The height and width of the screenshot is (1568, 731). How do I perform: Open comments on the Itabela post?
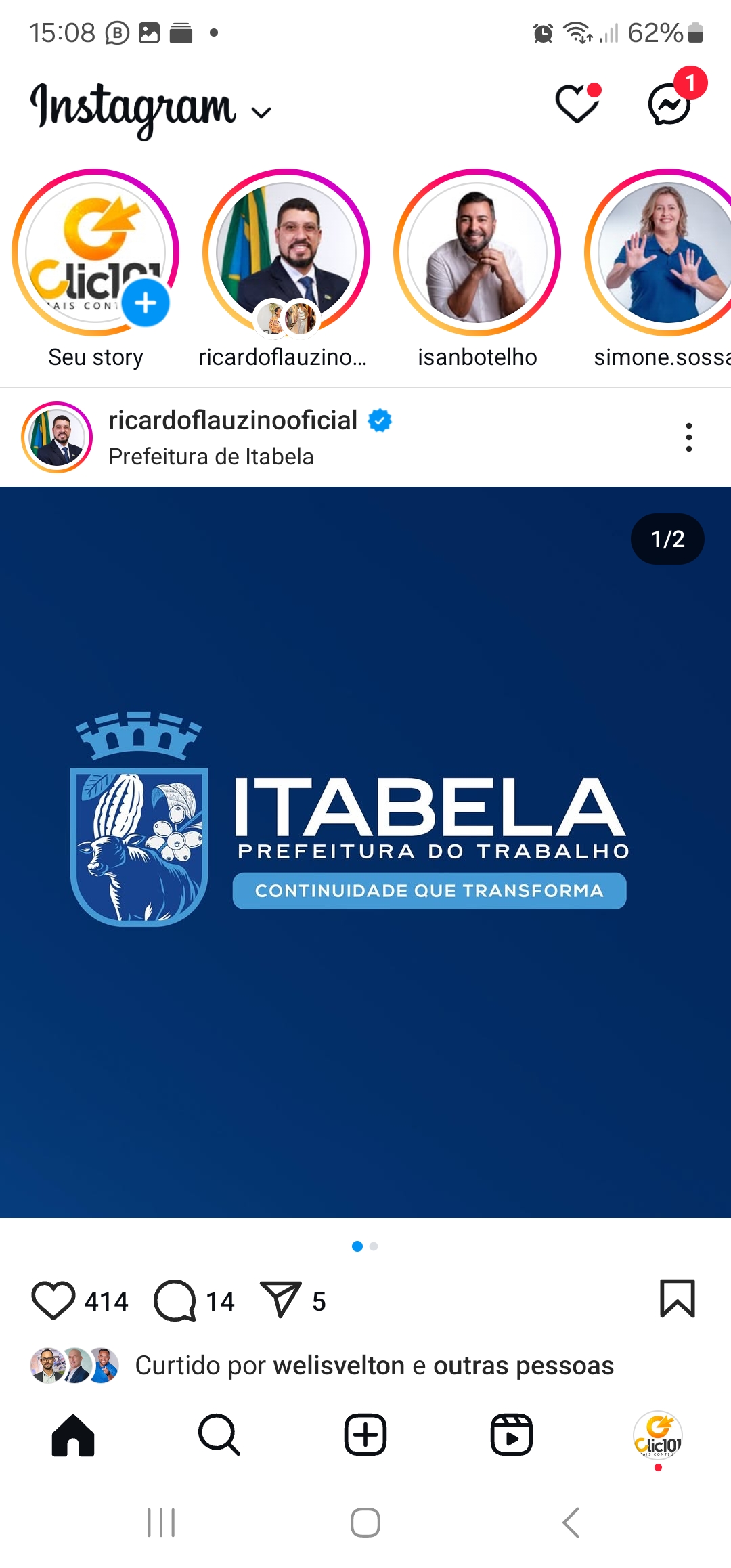[x=175, y=1301]
